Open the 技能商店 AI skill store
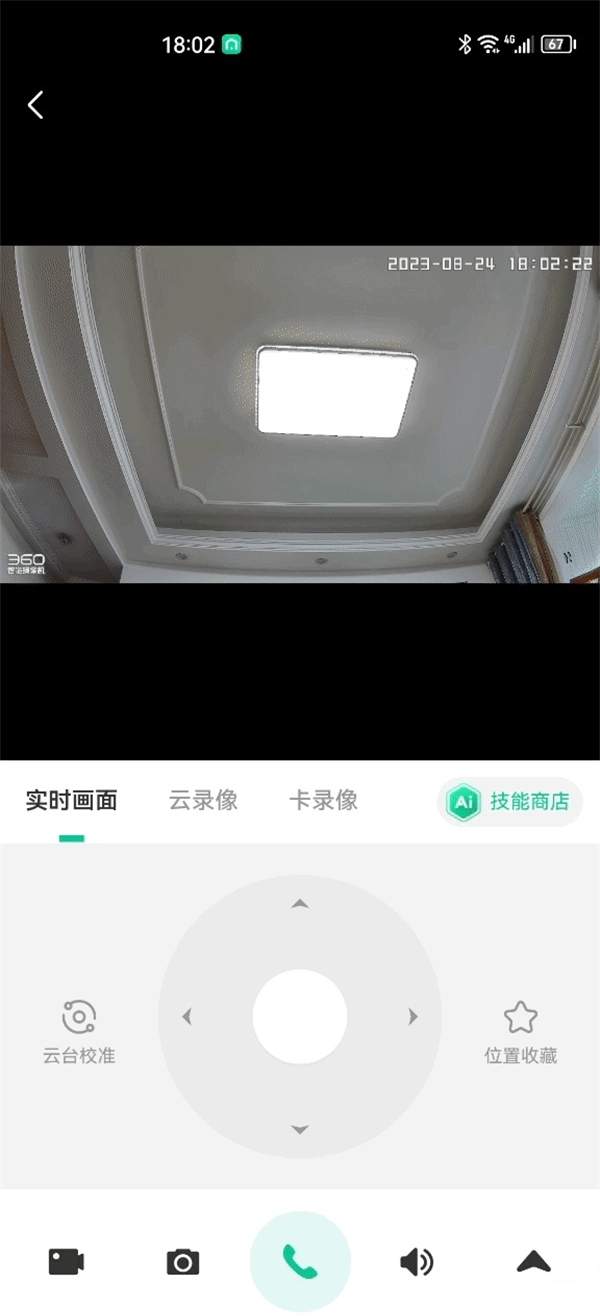Screen dimensions: 600x1316 point(511,802)
